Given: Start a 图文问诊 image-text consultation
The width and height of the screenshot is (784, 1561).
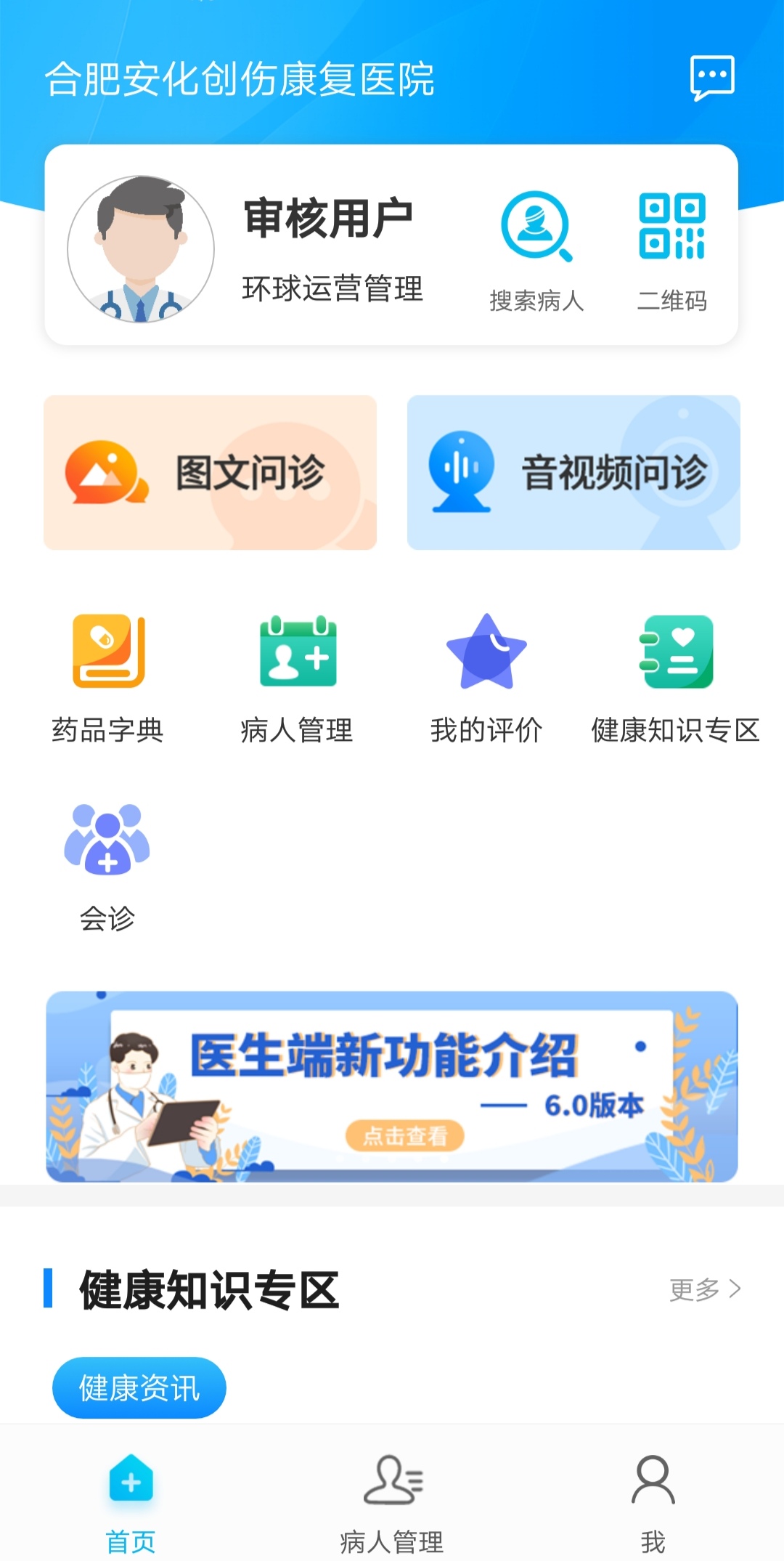Looking at the screenshot, I should point(211,472).
